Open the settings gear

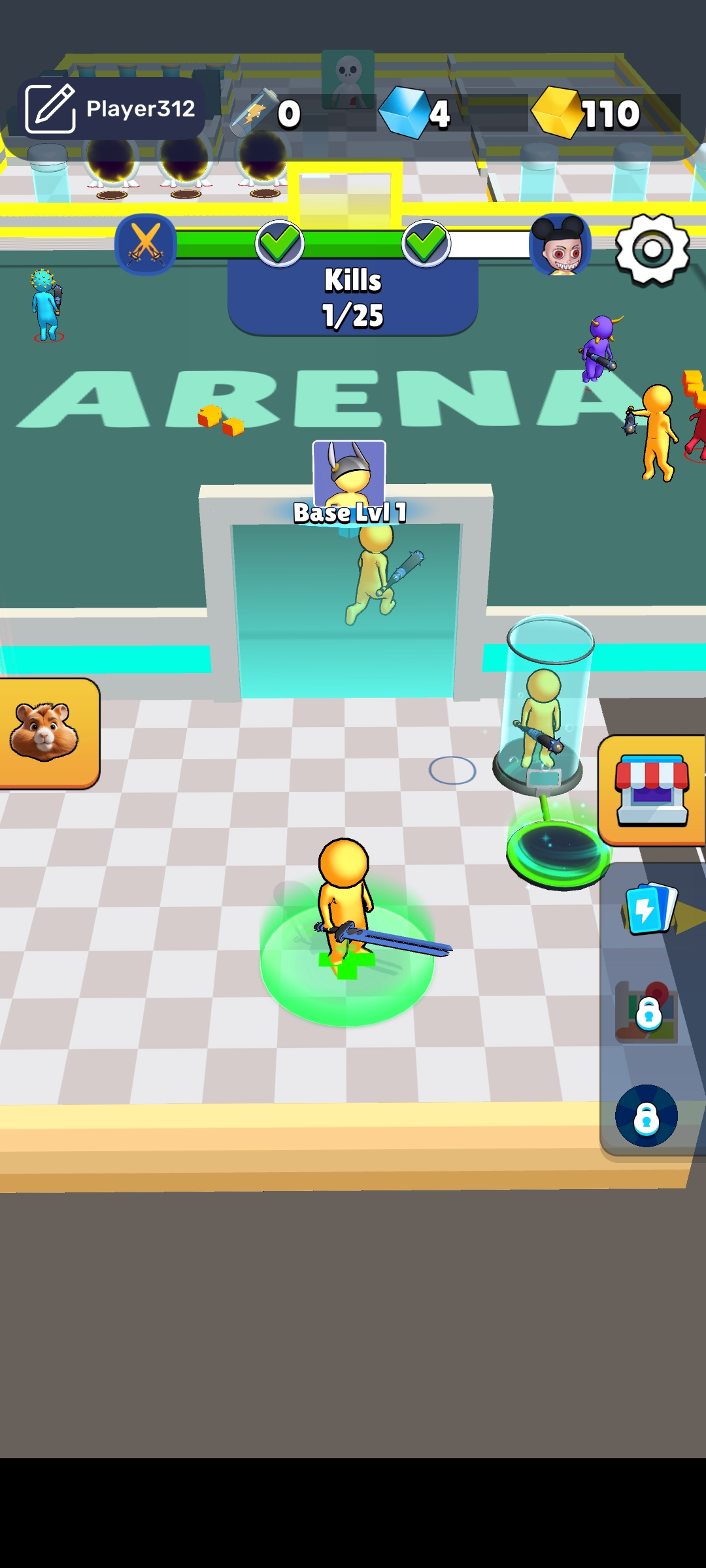[652, 249]
